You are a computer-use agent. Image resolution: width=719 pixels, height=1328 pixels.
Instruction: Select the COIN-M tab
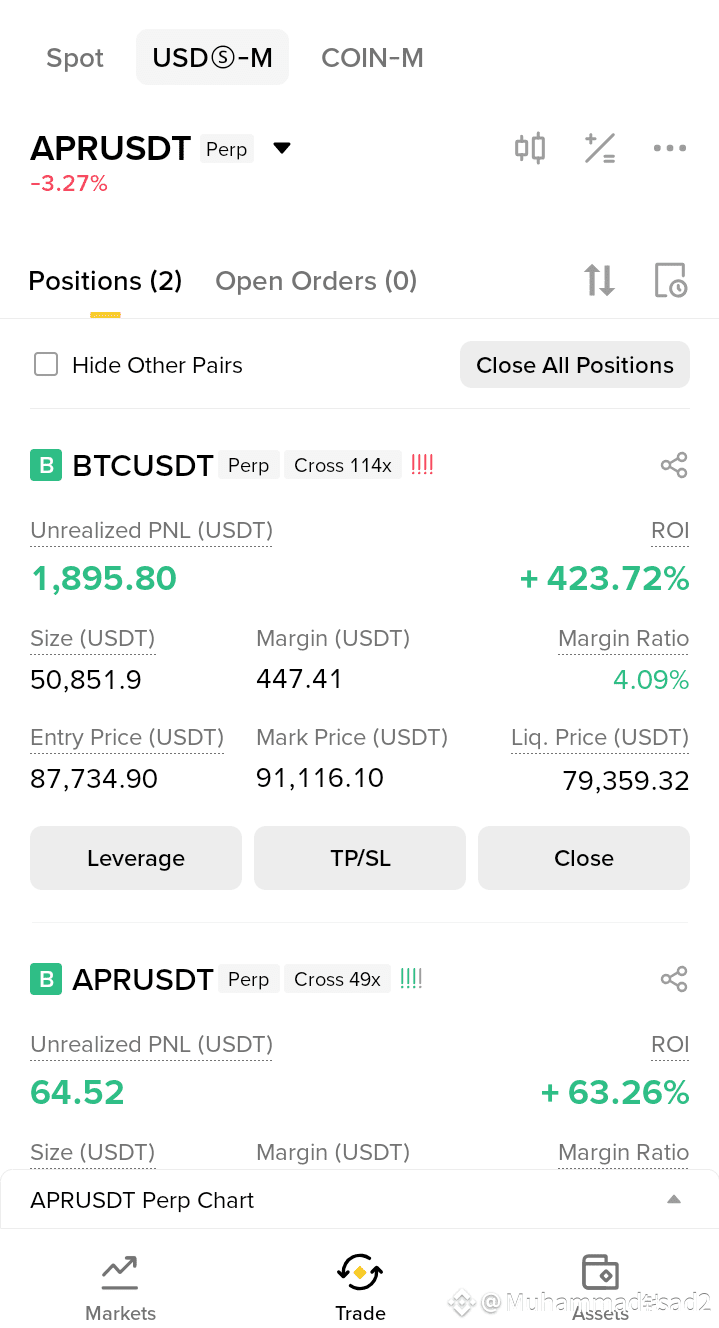(x=372, y=58)
